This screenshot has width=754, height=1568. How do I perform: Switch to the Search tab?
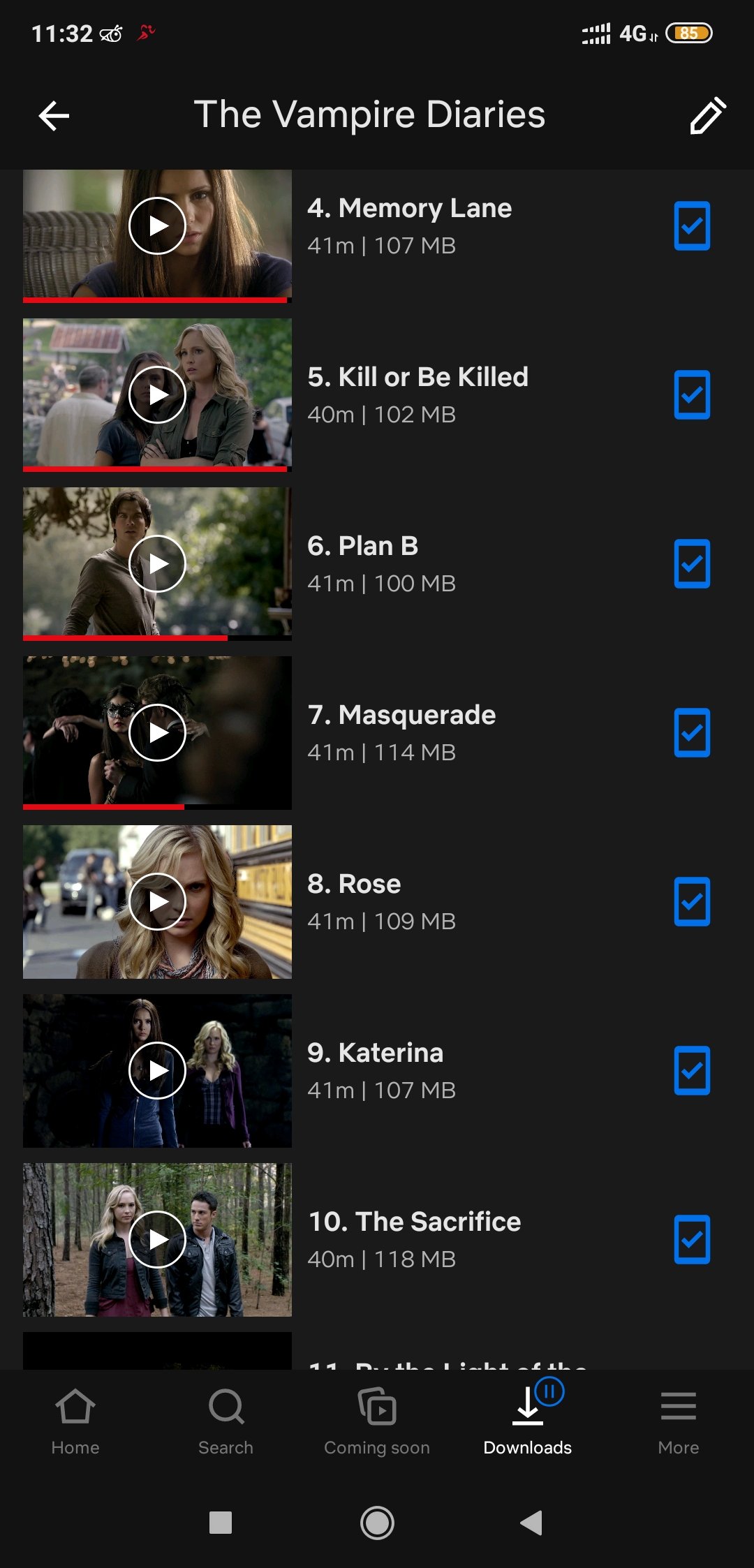[226, 1421]
